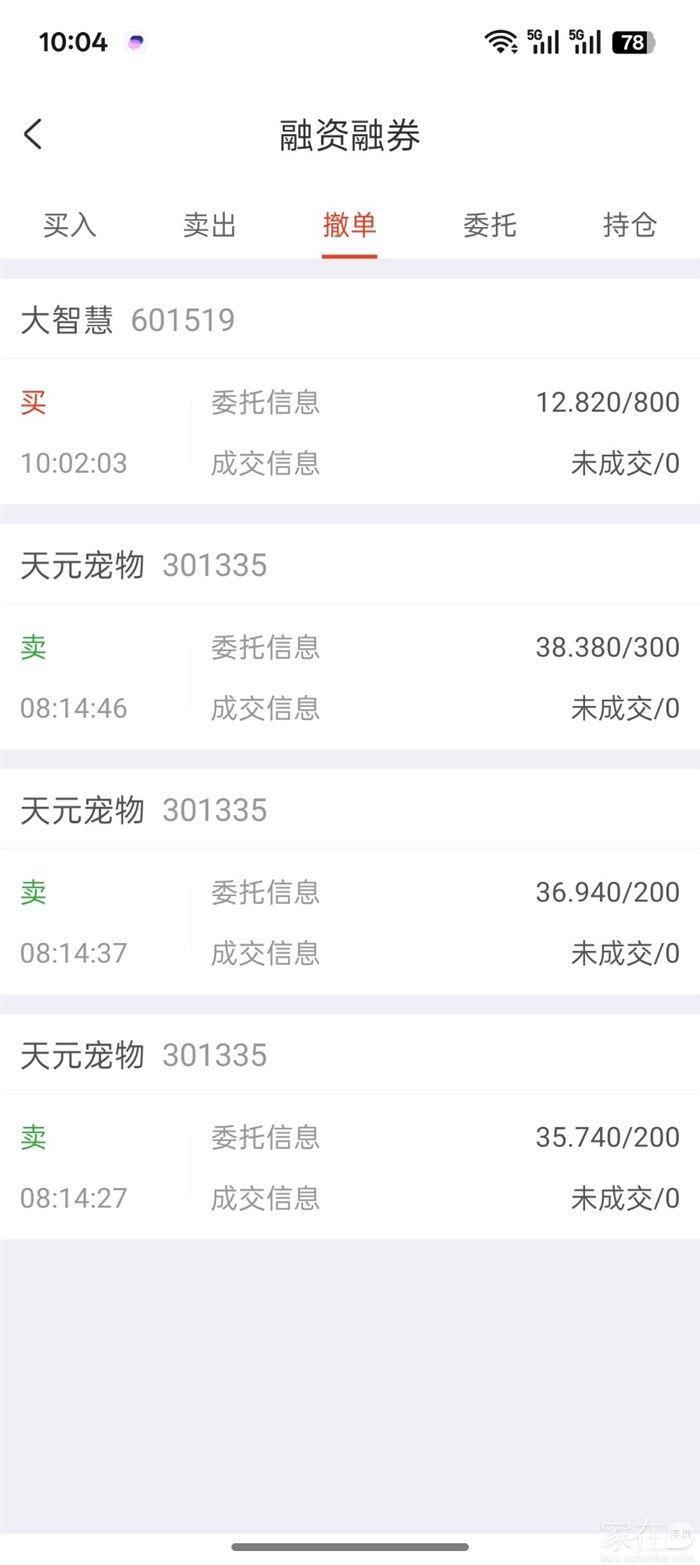The height and width of the screenshot is (1565, 700).
Task: Select 天元宠物 sell order at 36.940
Action: tap(349, 921)
